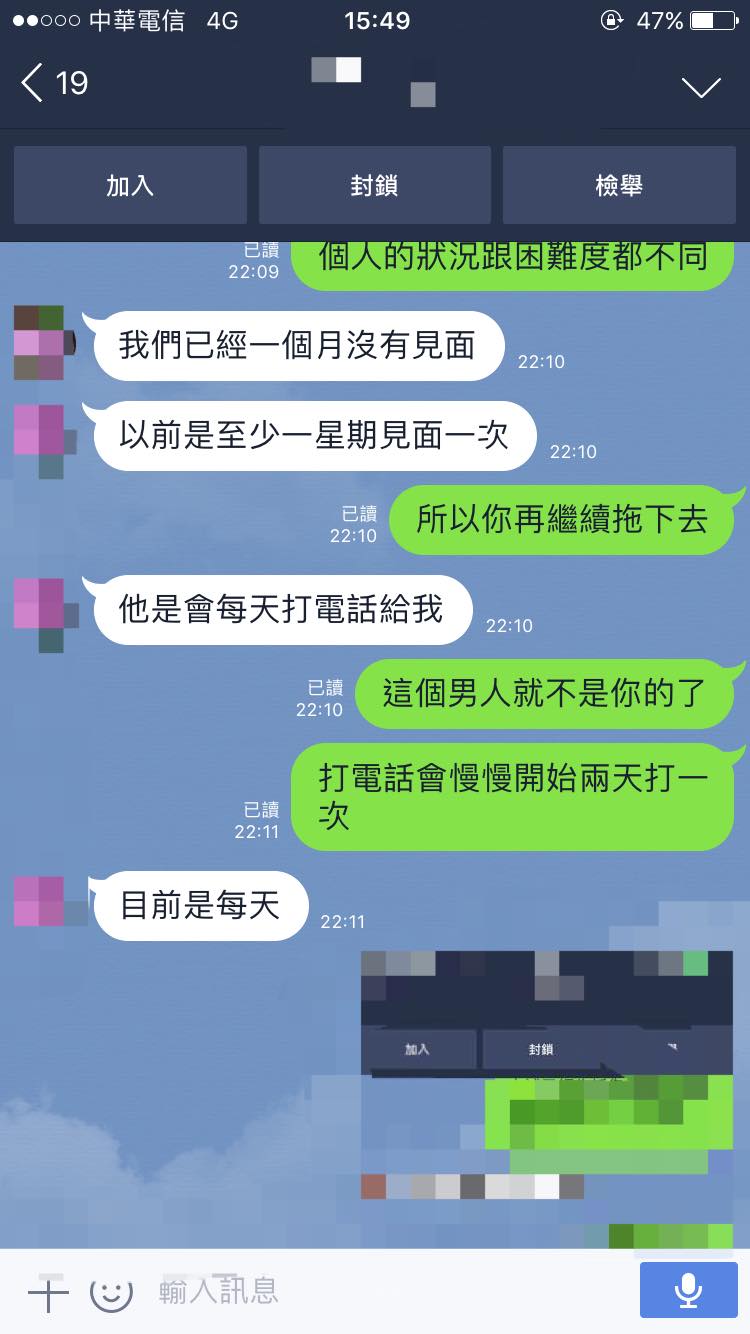
Task: Open the emoji sticker picker
Action: 111,1292
